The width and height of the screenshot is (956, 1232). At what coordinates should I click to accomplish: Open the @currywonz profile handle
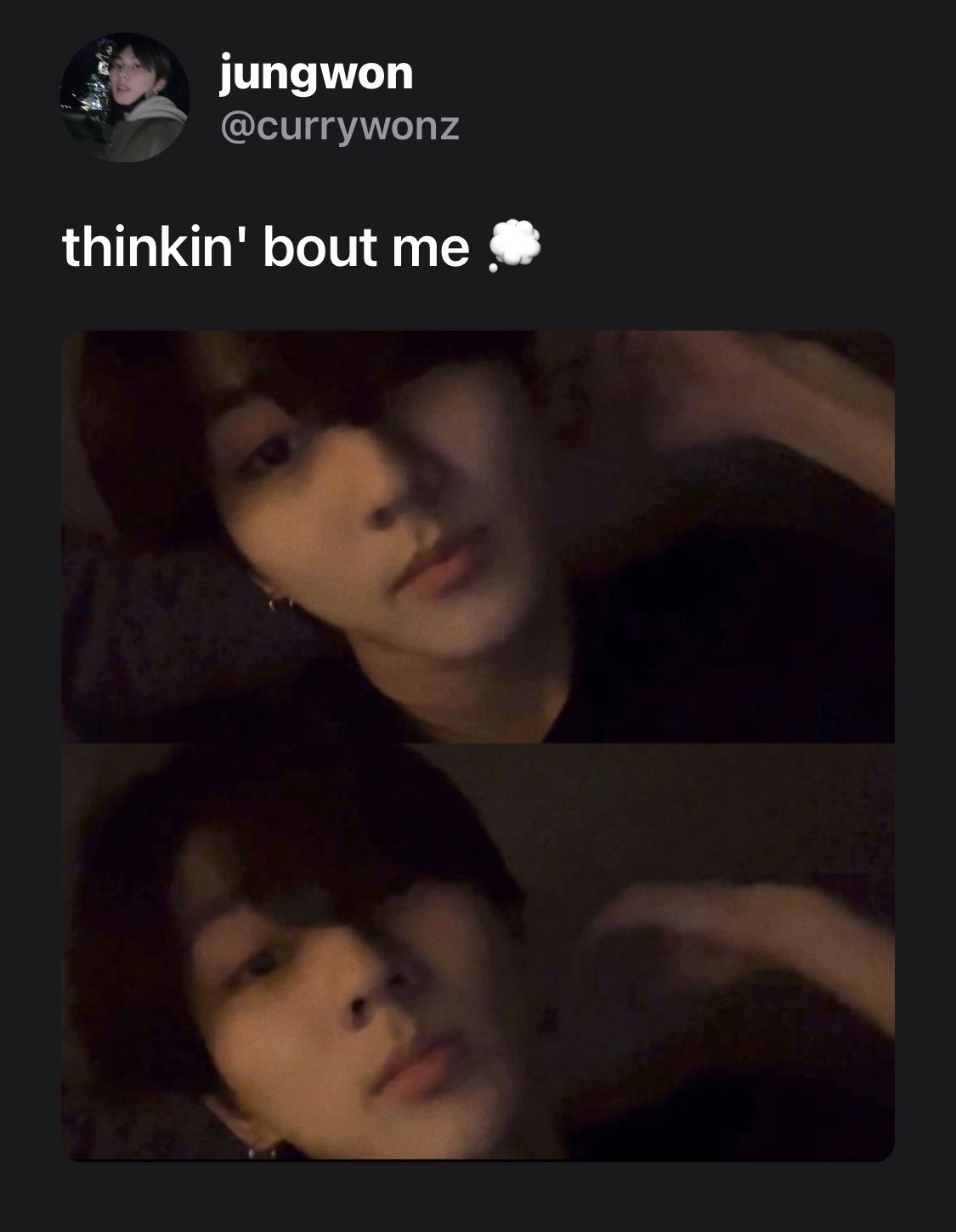point(340,127)
